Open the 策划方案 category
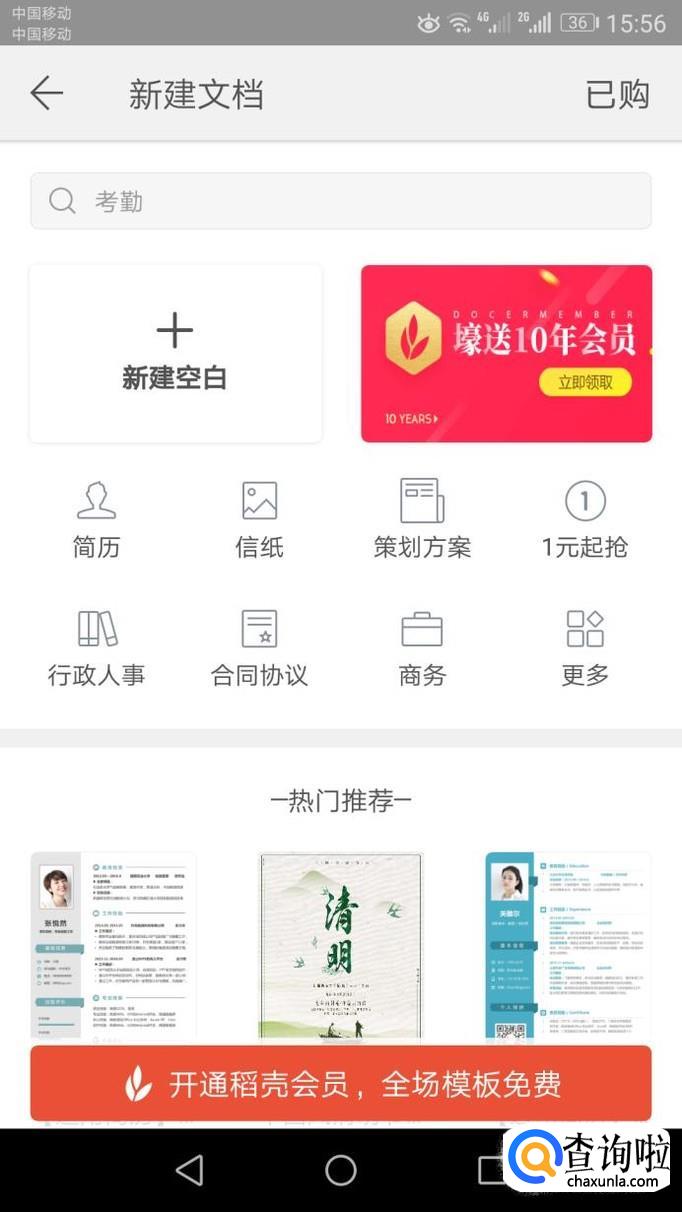Viewport: 682px width, 1212px height. pos(422,519)
